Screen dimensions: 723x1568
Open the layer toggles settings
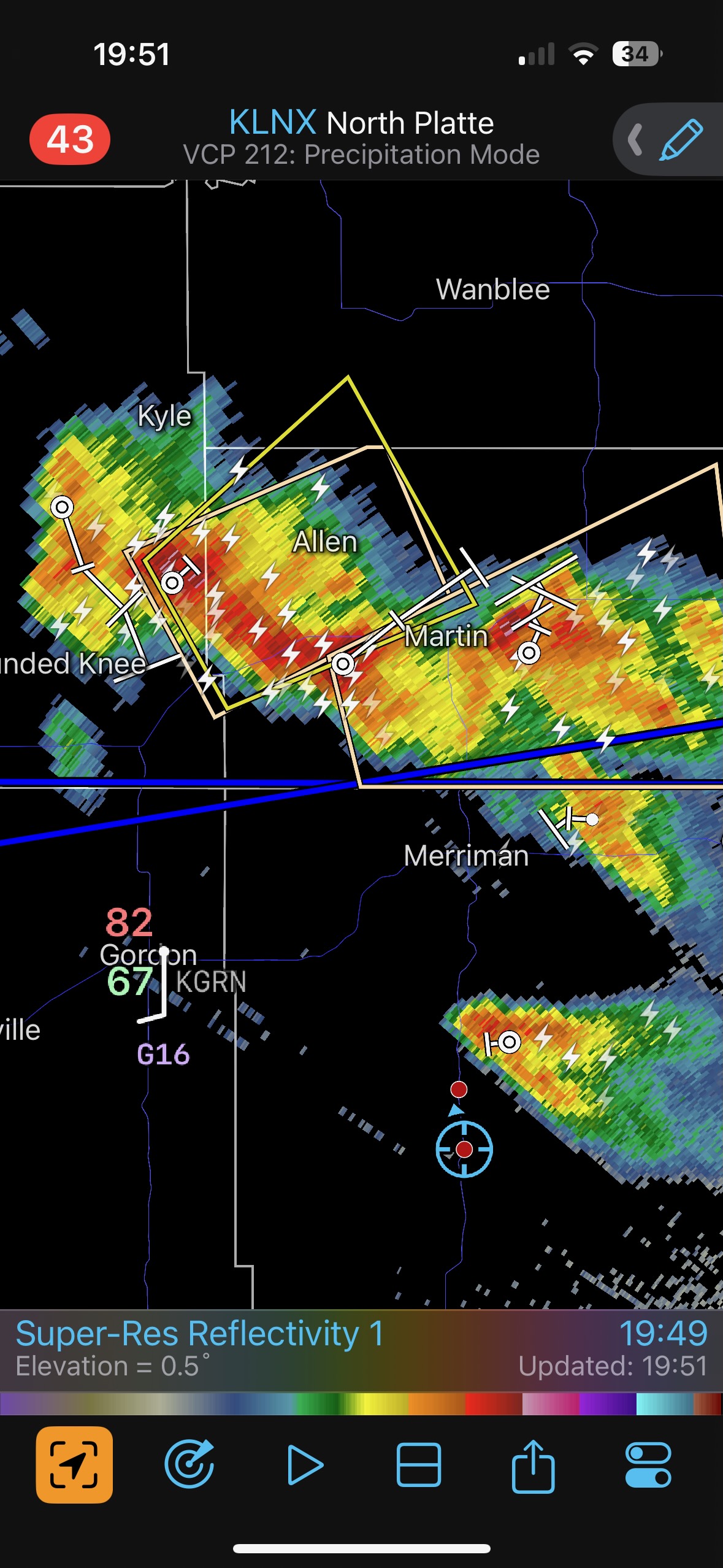[x=648, y=1465]
